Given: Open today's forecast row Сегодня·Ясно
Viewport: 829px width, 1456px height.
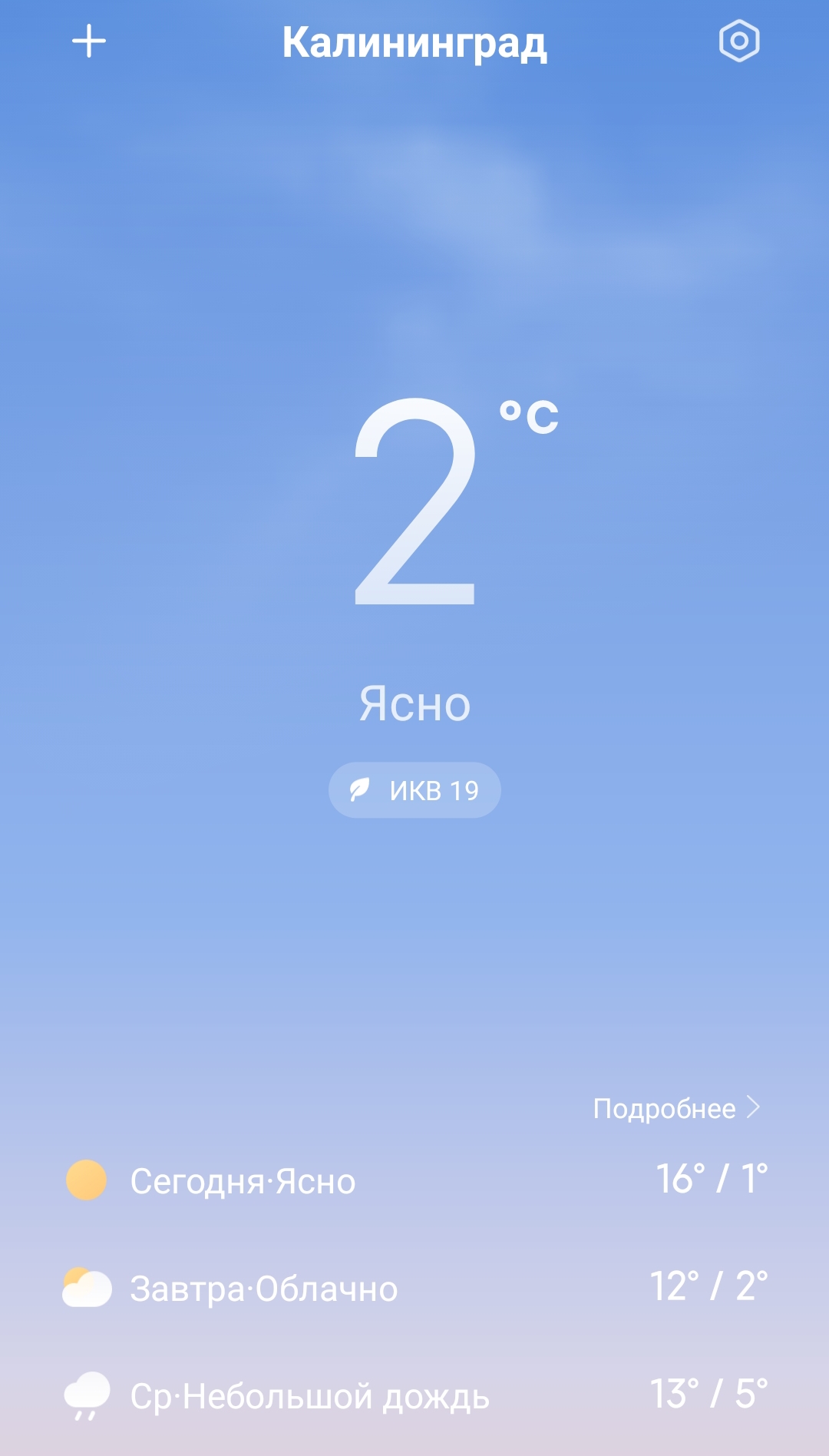Looking at the screenshot, I should (414, 1180).
